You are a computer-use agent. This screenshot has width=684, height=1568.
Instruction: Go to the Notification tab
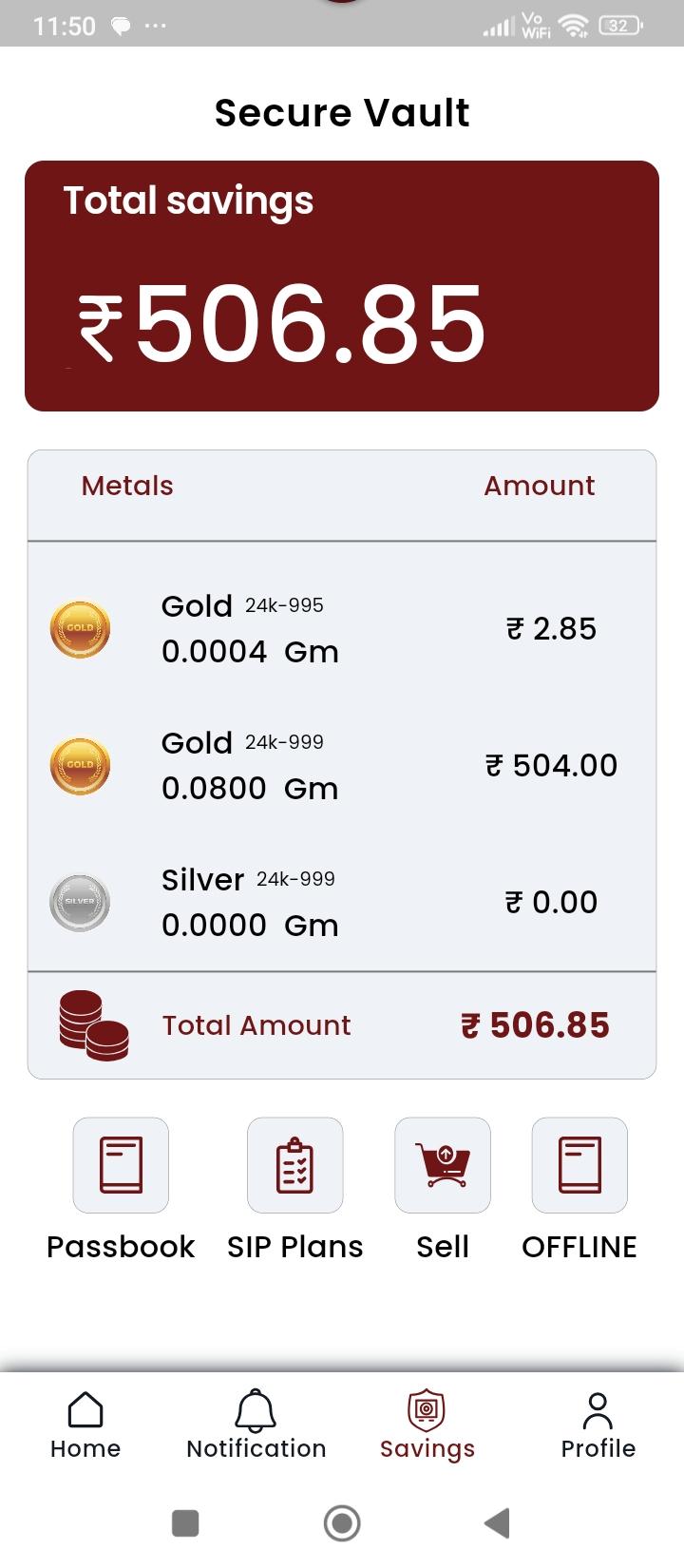click(x=256, y=1425)
